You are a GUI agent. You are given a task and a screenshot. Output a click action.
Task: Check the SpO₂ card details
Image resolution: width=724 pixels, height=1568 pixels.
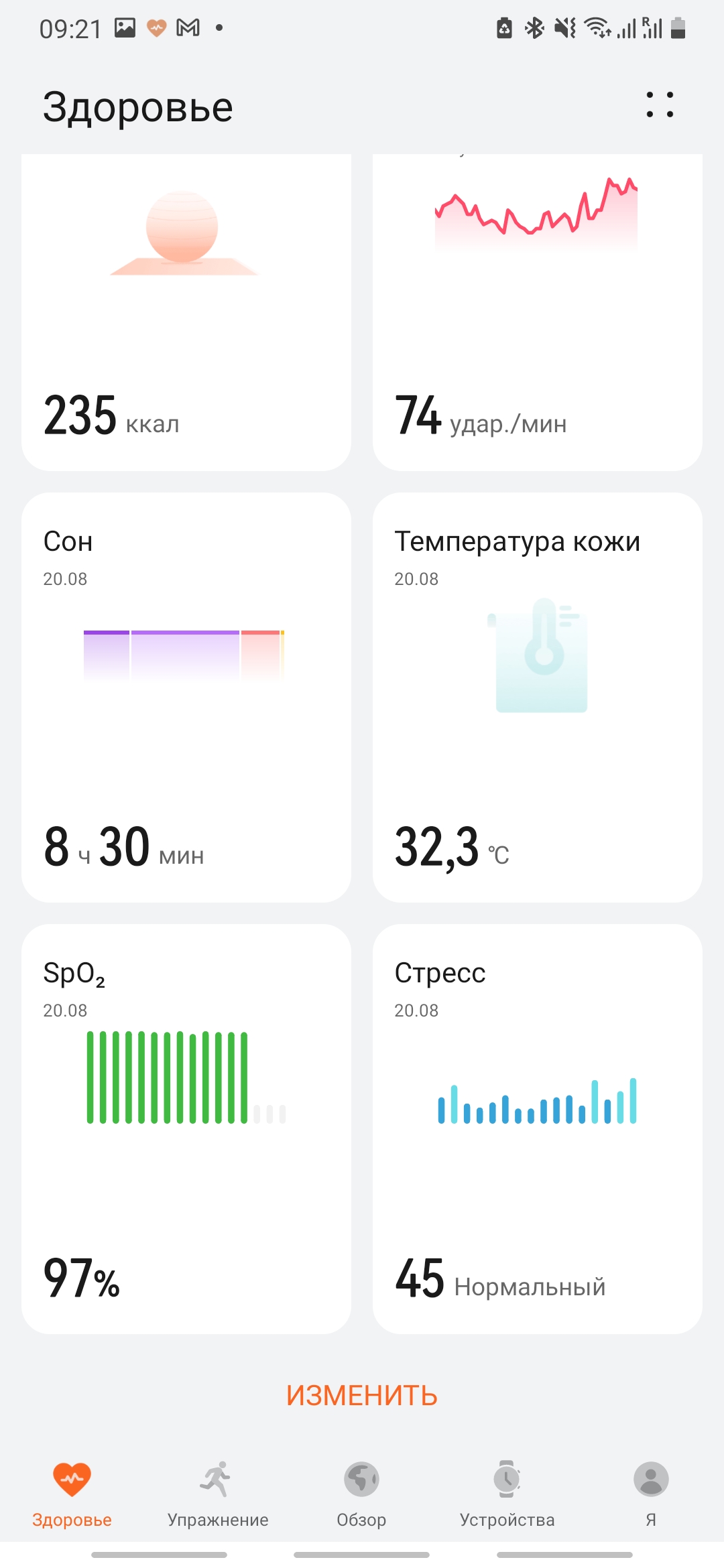pos(186,1128)
